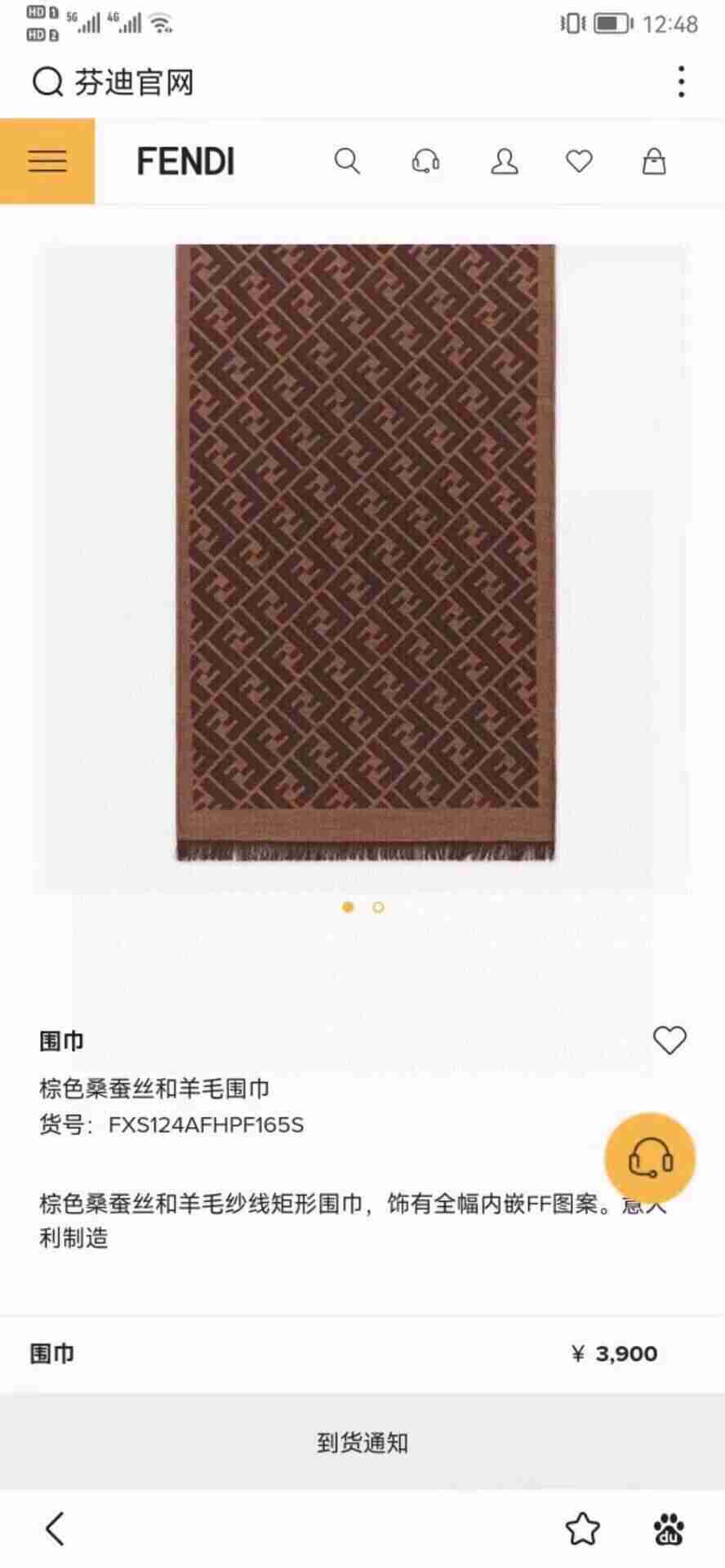Image resolution: width=725 pixels, height=1568 pixels.
Task: Tap the customer service headset in header
Action: point(425,161)
